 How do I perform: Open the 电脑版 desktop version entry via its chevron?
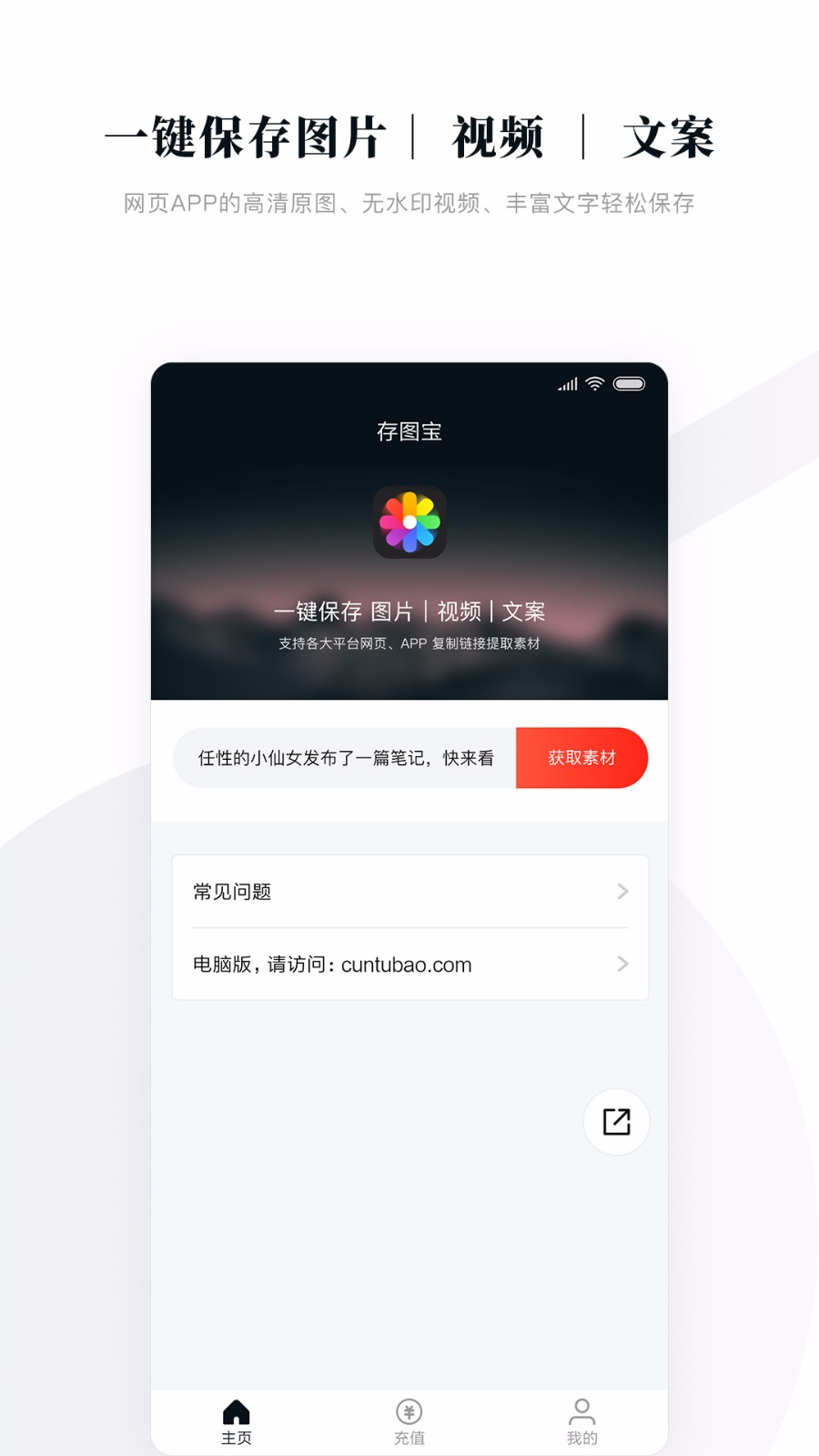[622, 964]
